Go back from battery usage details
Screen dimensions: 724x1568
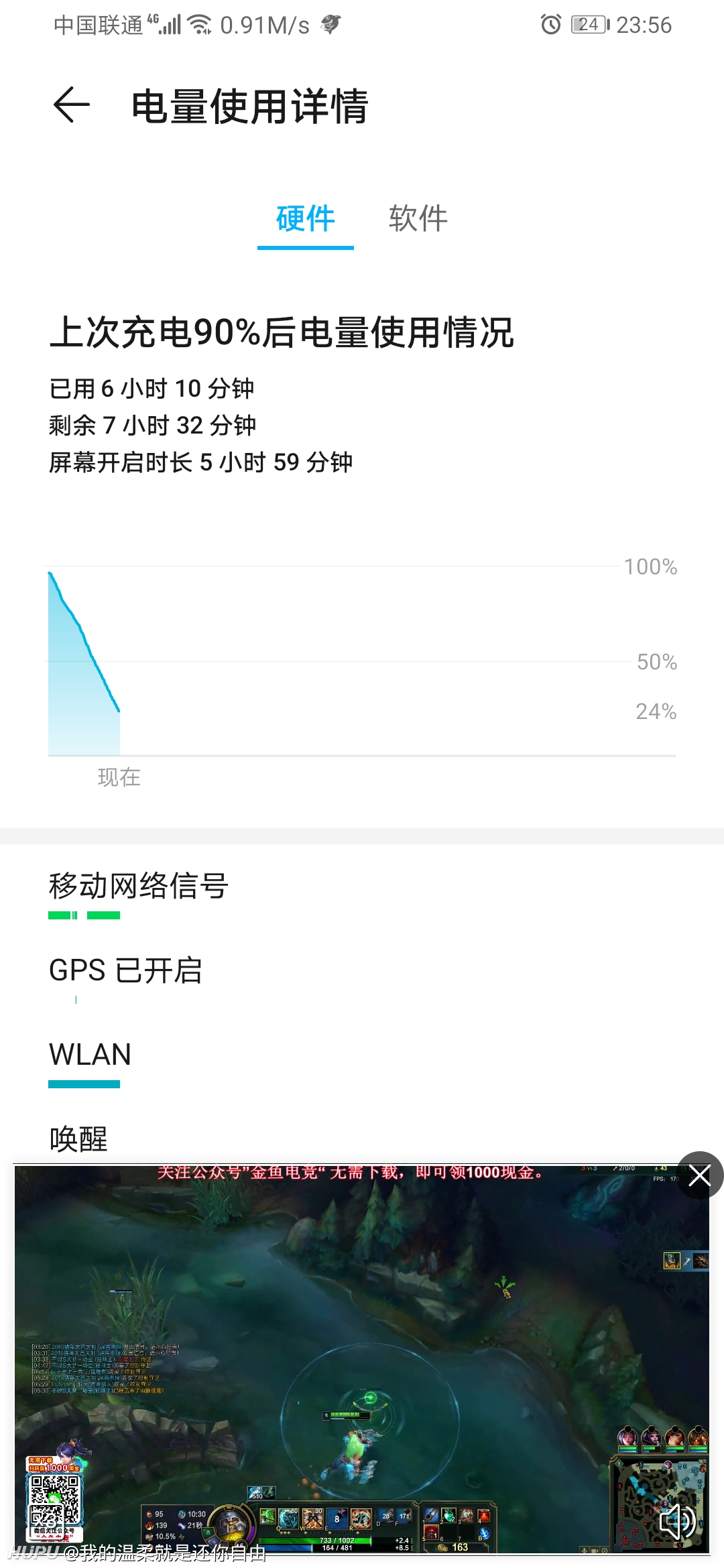click(72, 105)
